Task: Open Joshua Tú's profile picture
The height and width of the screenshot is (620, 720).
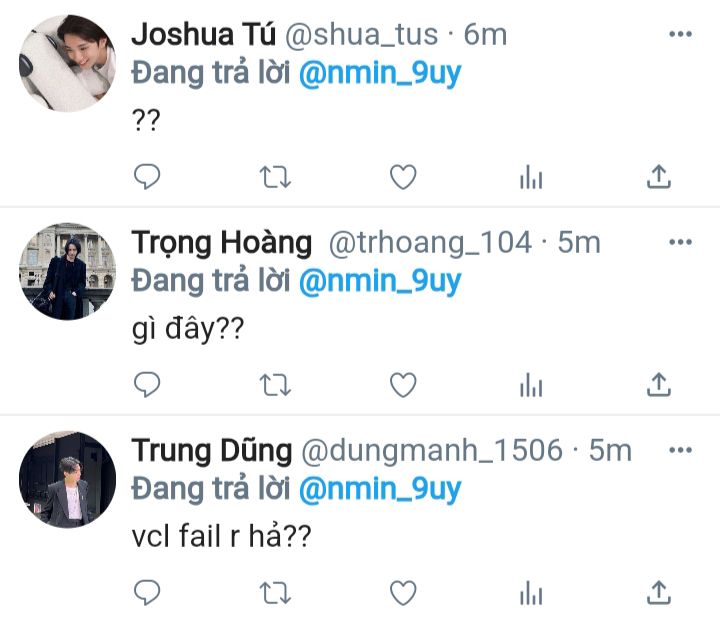Action: tap(68, 63)
